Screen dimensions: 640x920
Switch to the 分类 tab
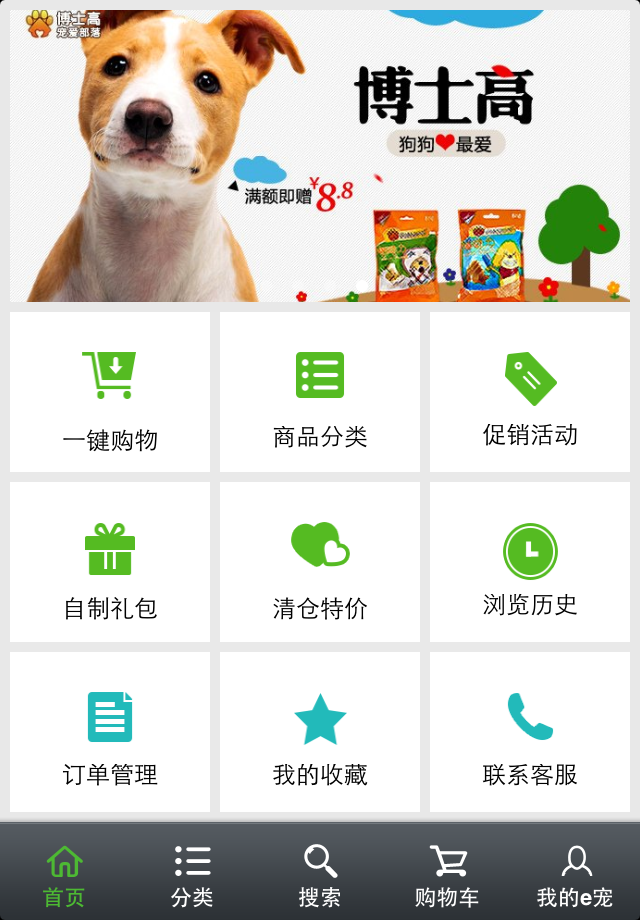coord(192,874)
